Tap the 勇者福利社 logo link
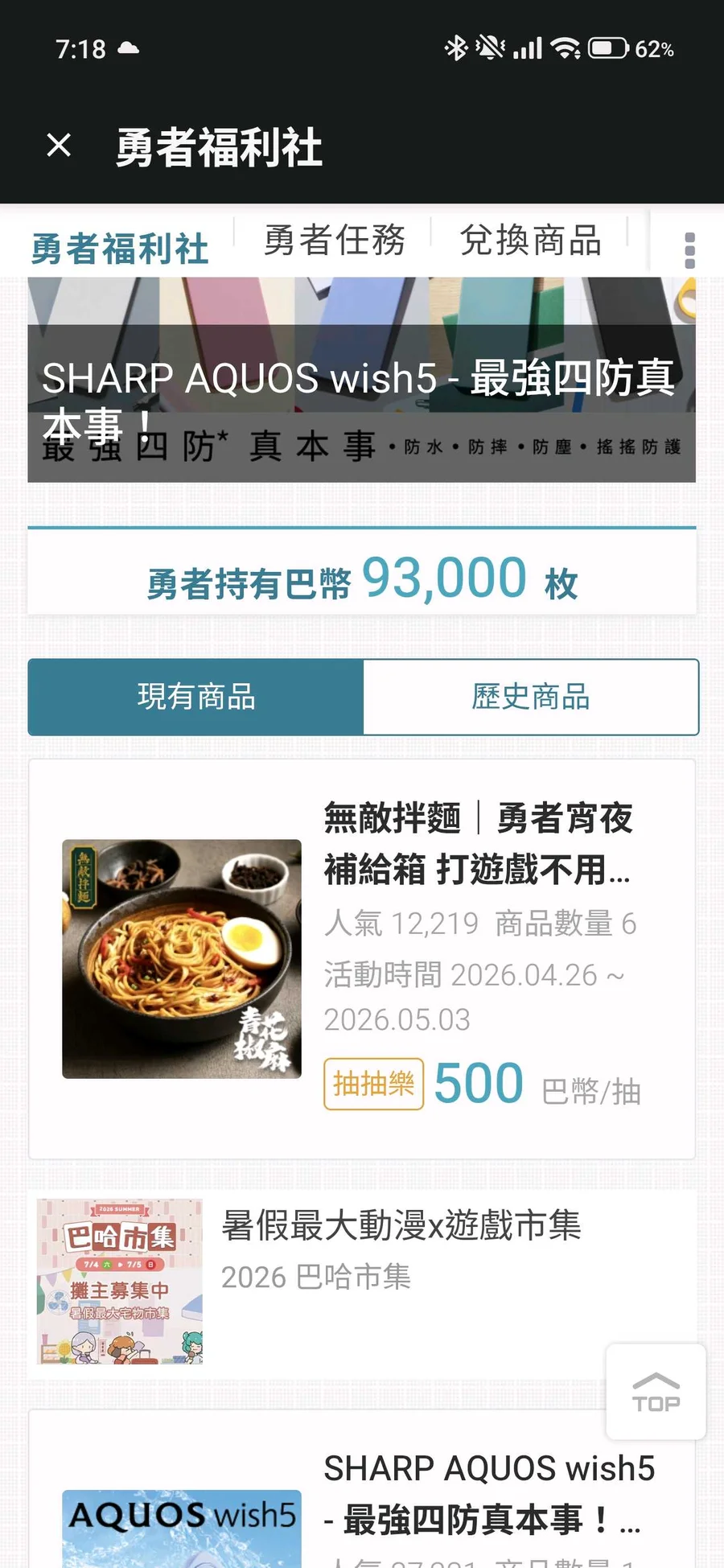 [x=120, y=248]
